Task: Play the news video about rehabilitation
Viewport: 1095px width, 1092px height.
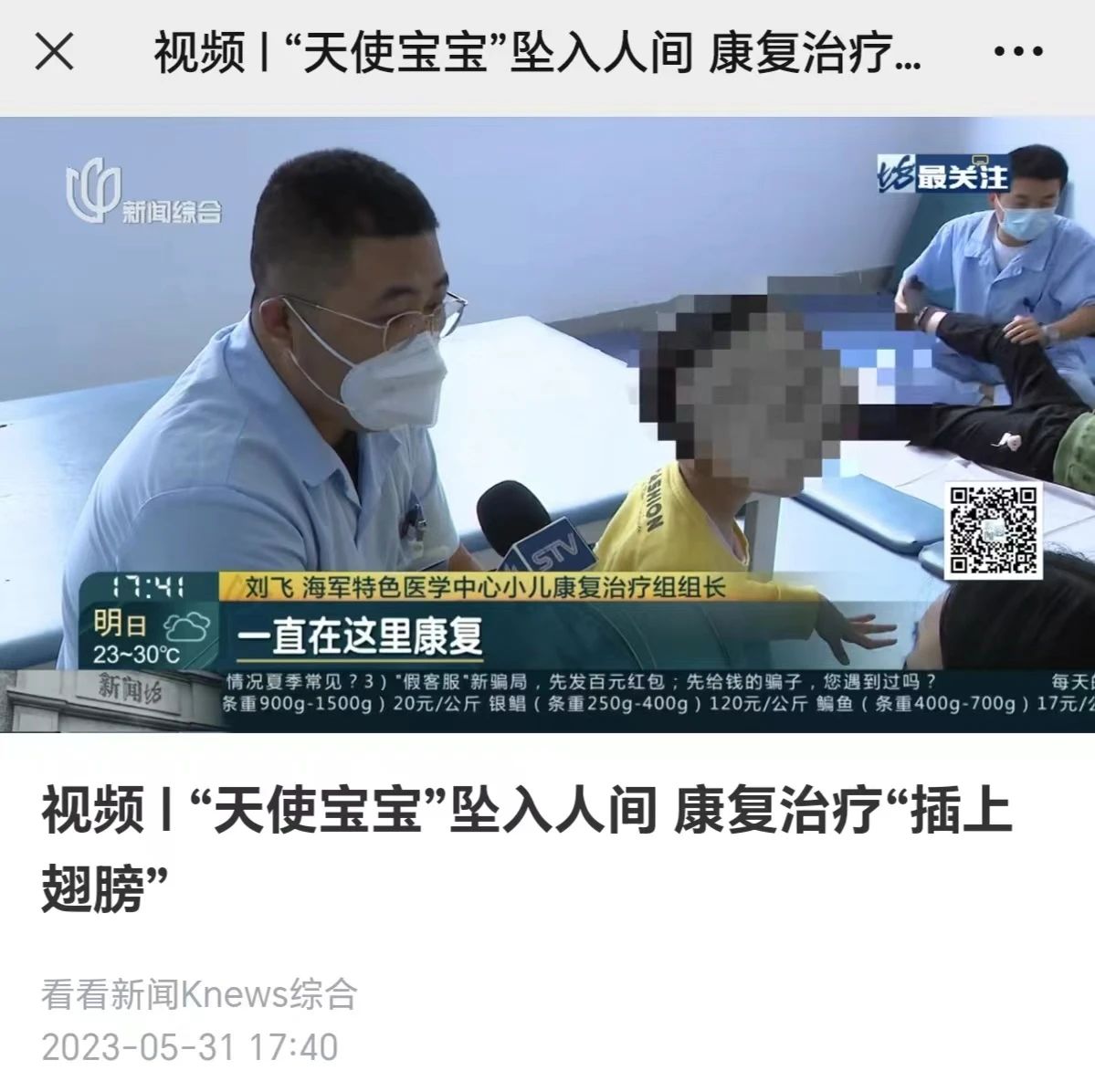Action: tap(547, 425)
